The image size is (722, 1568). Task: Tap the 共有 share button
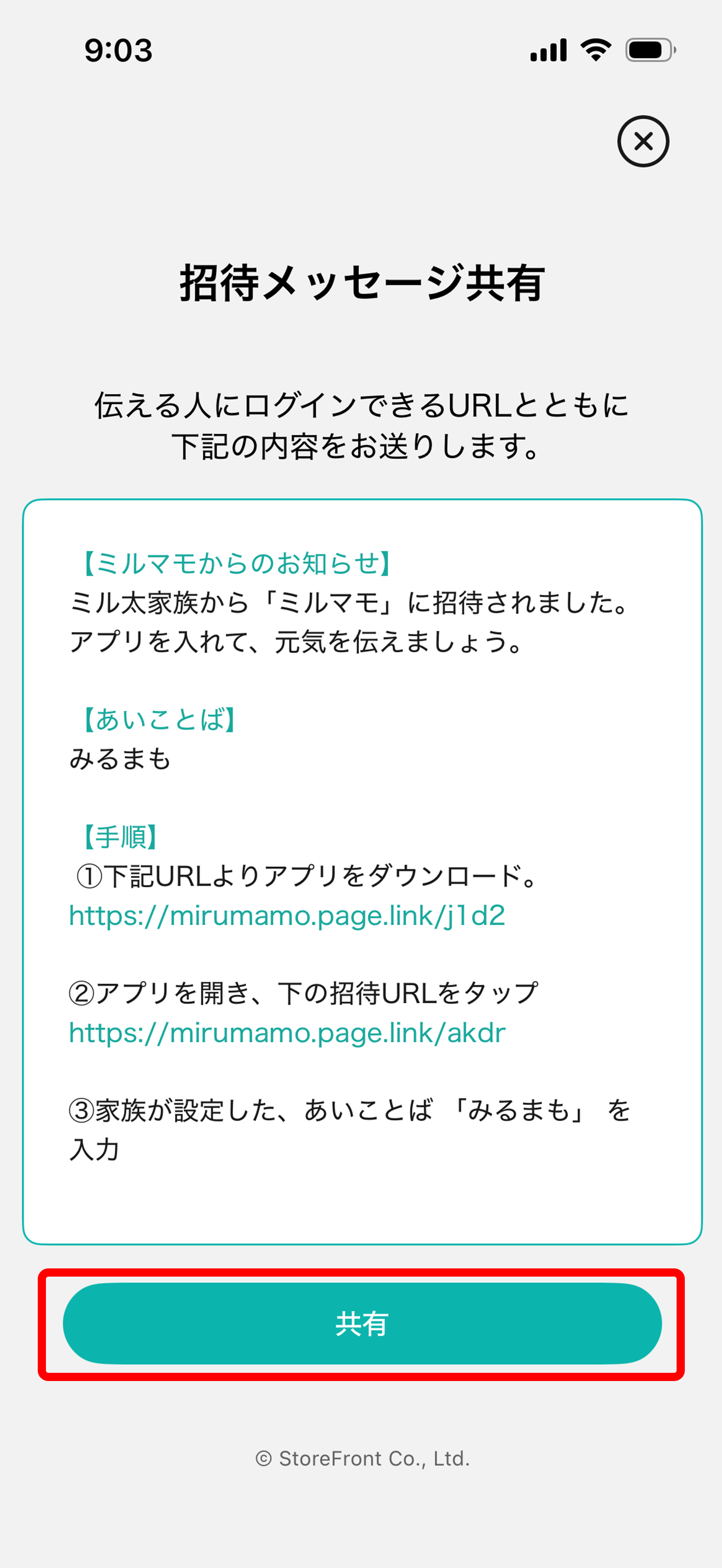point(362,1324)
